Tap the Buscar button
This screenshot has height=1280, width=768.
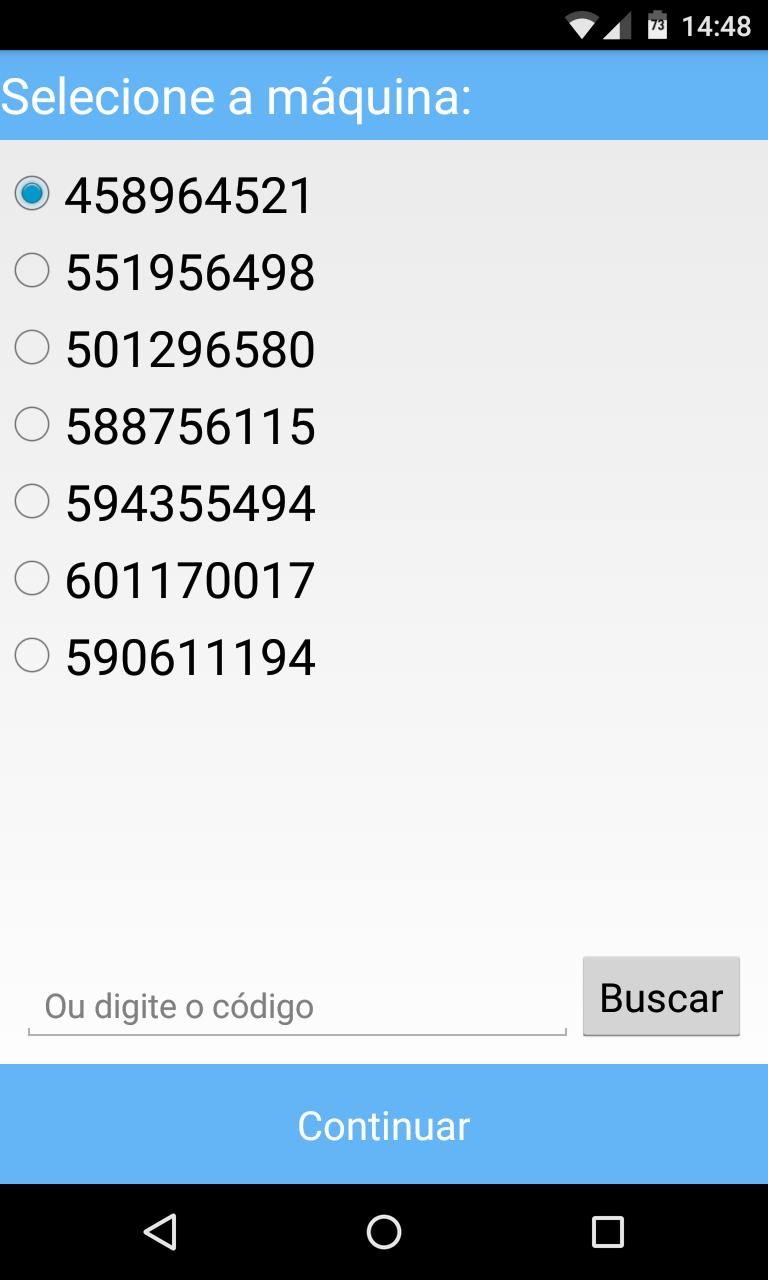click(x=661, y=997)
